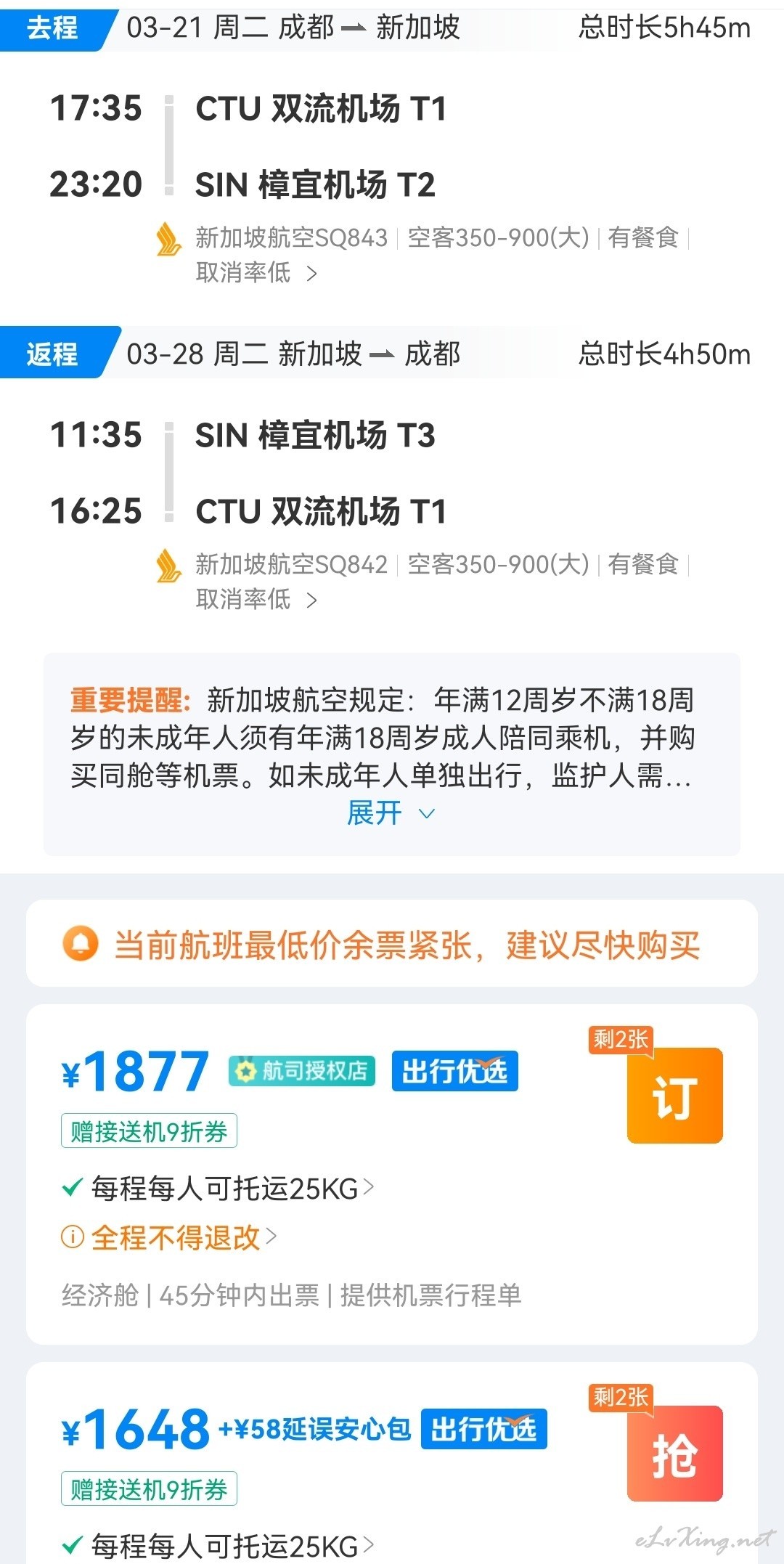The width and height of the screenshot is (784, 1564).
Task: Open 全程不得退改 refund policy
Action: (x=170, y=1237)
